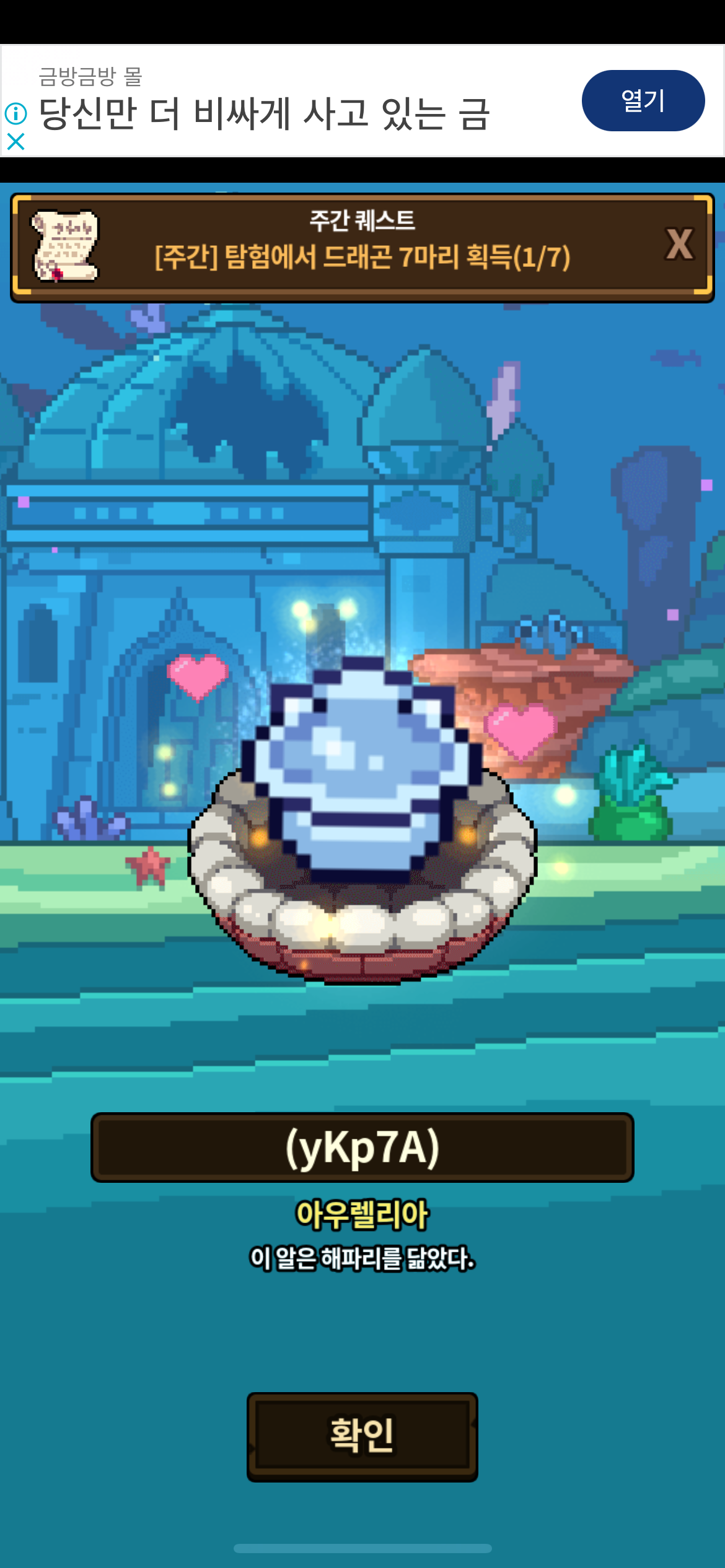Dismiss the ad with the X icon

15,142
